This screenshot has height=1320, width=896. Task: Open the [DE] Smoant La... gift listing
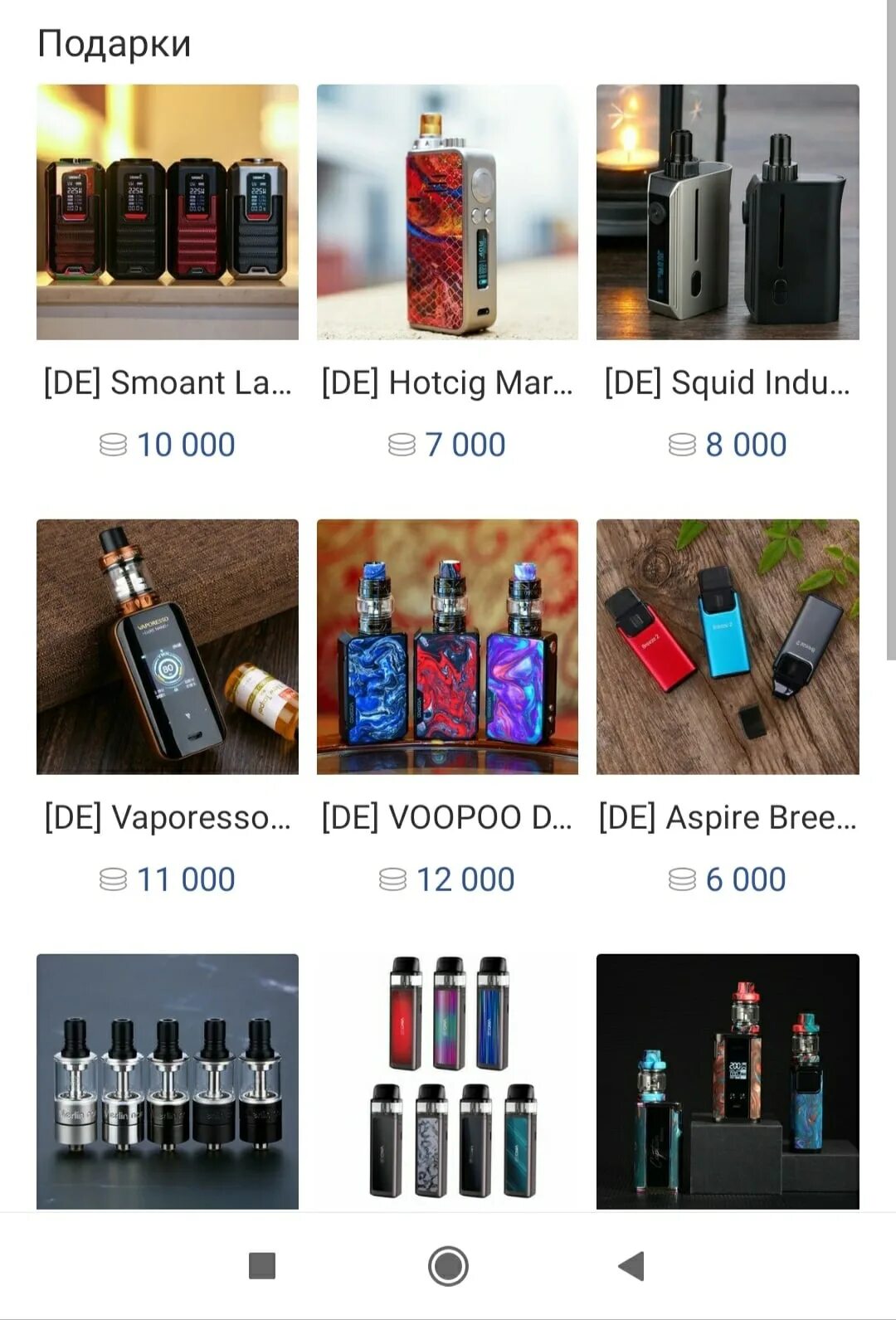pyautogui.click(x=166, y=382)
